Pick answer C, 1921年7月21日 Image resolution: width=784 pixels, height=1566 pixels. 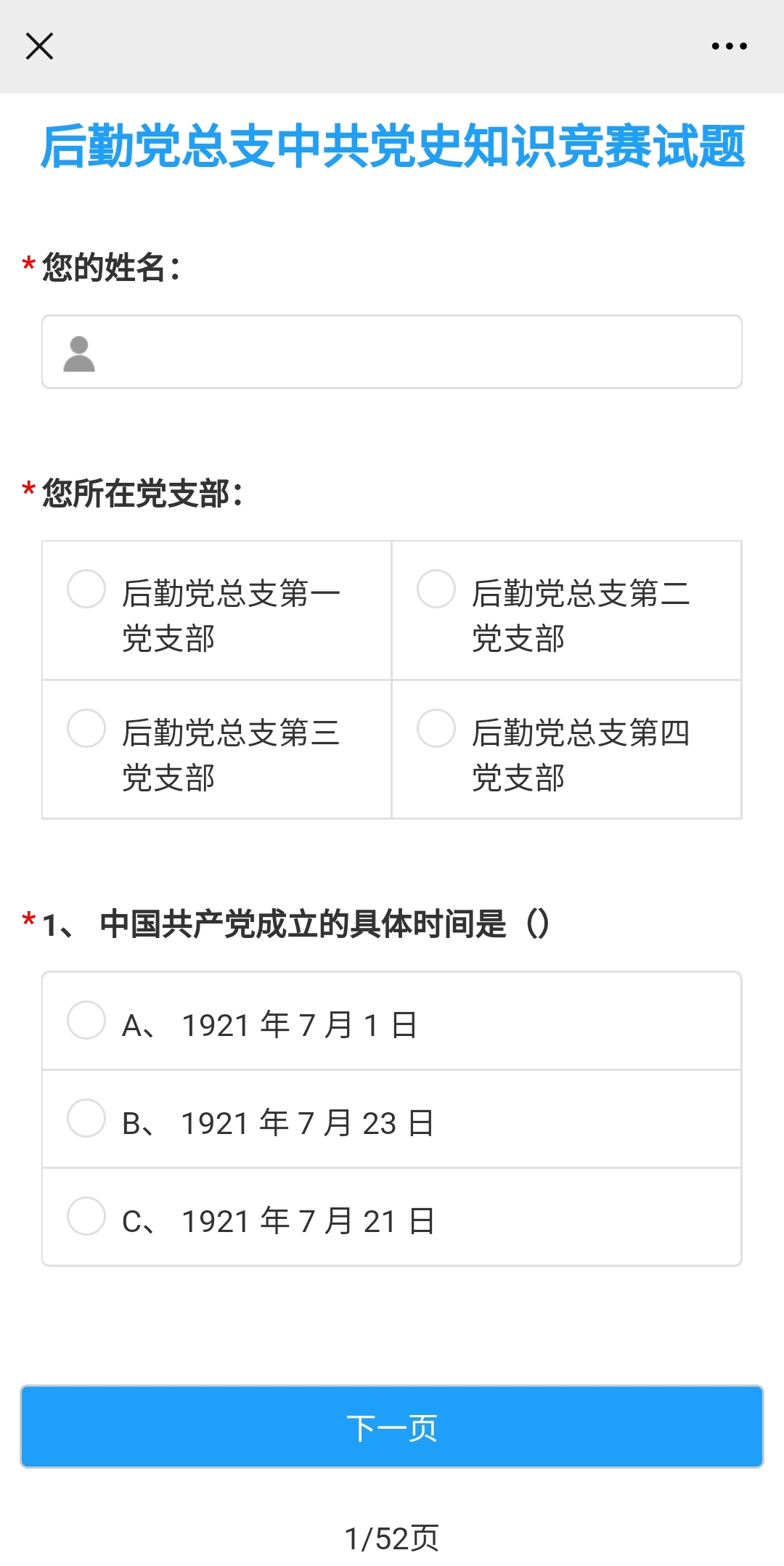coord(392,1217)
